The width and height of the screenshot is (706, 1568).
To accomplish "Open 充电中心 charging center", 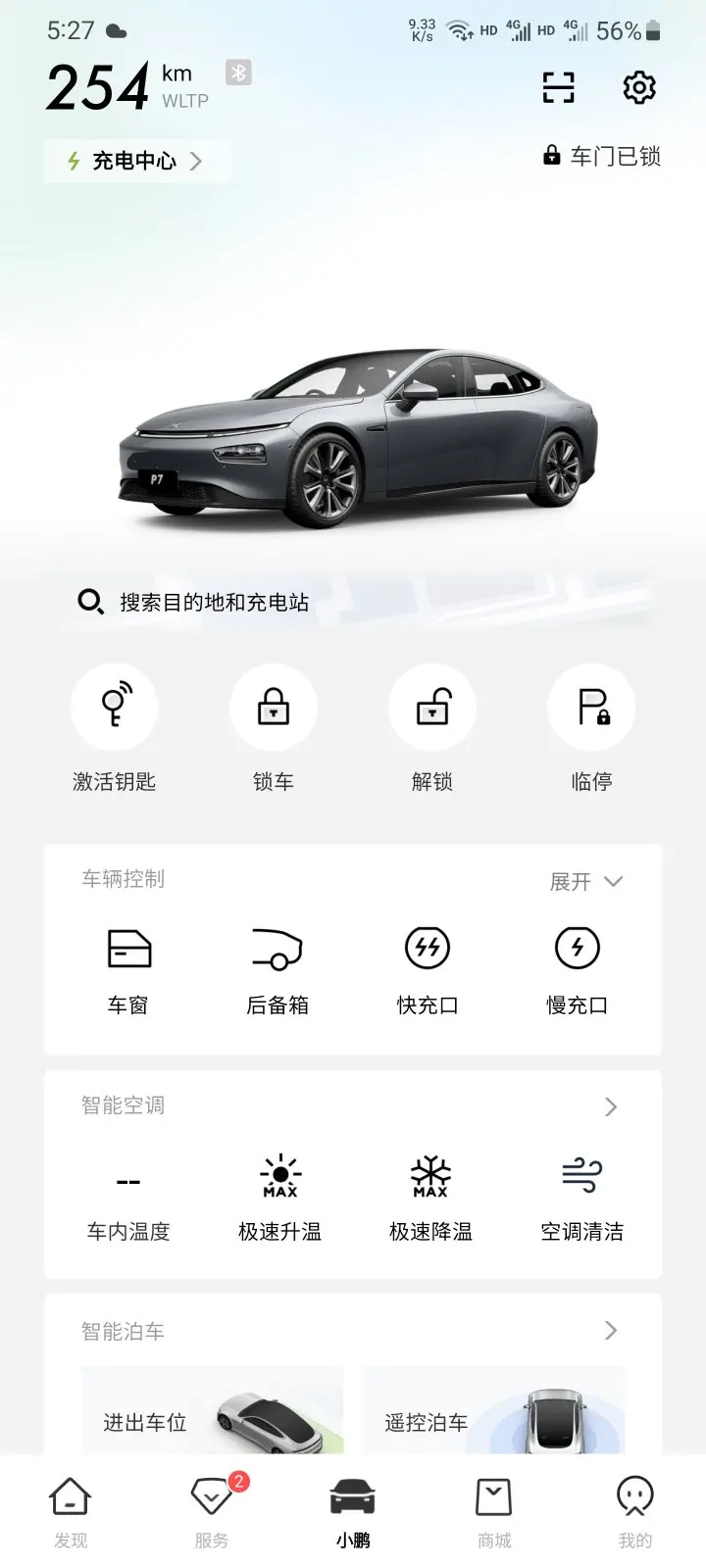I will click(135, 161).
